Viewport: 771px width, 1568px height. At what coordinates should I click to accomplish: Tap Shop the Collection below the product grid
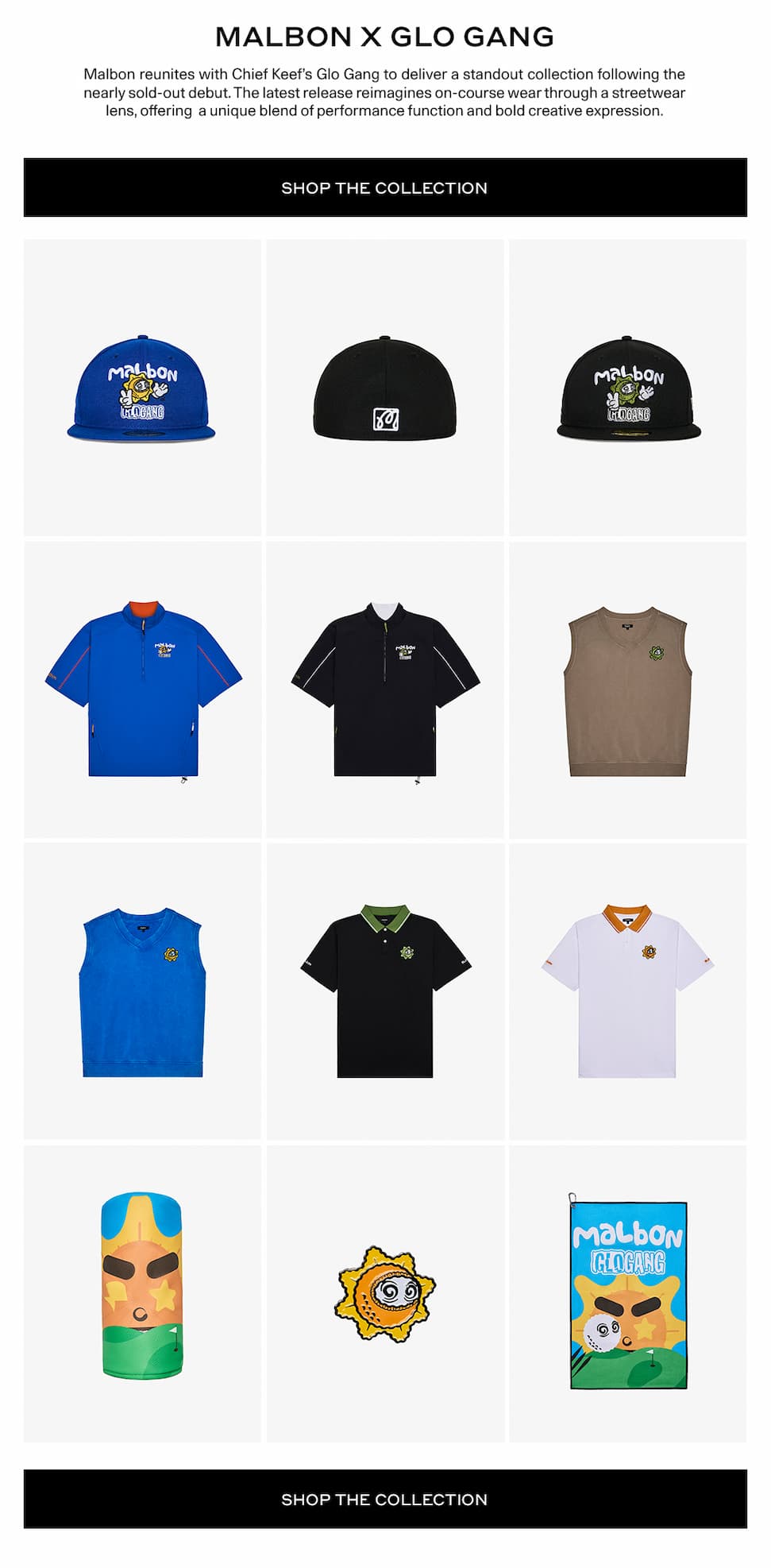pos(385,1499)
